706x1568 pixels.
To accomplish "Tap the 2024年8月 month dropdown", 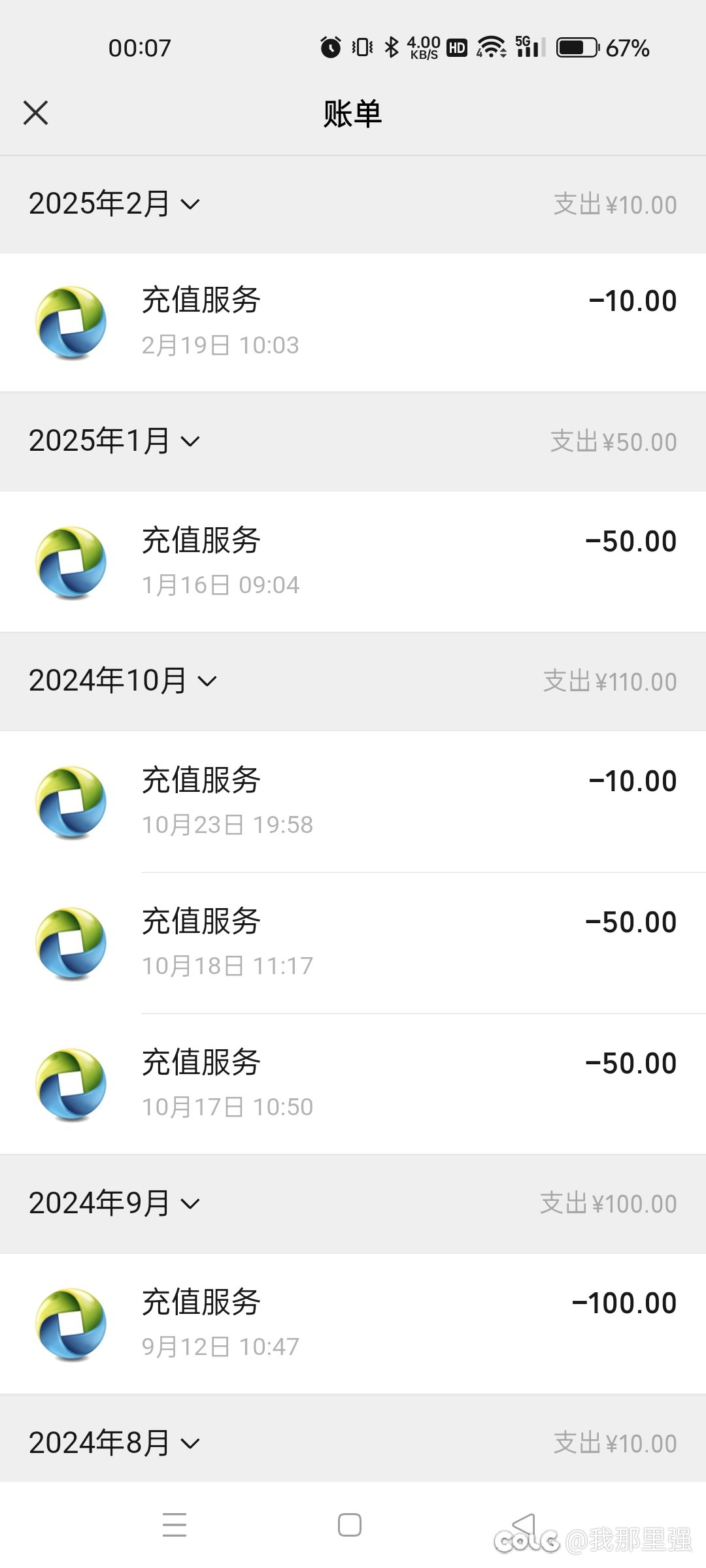I will (114, 1443).
